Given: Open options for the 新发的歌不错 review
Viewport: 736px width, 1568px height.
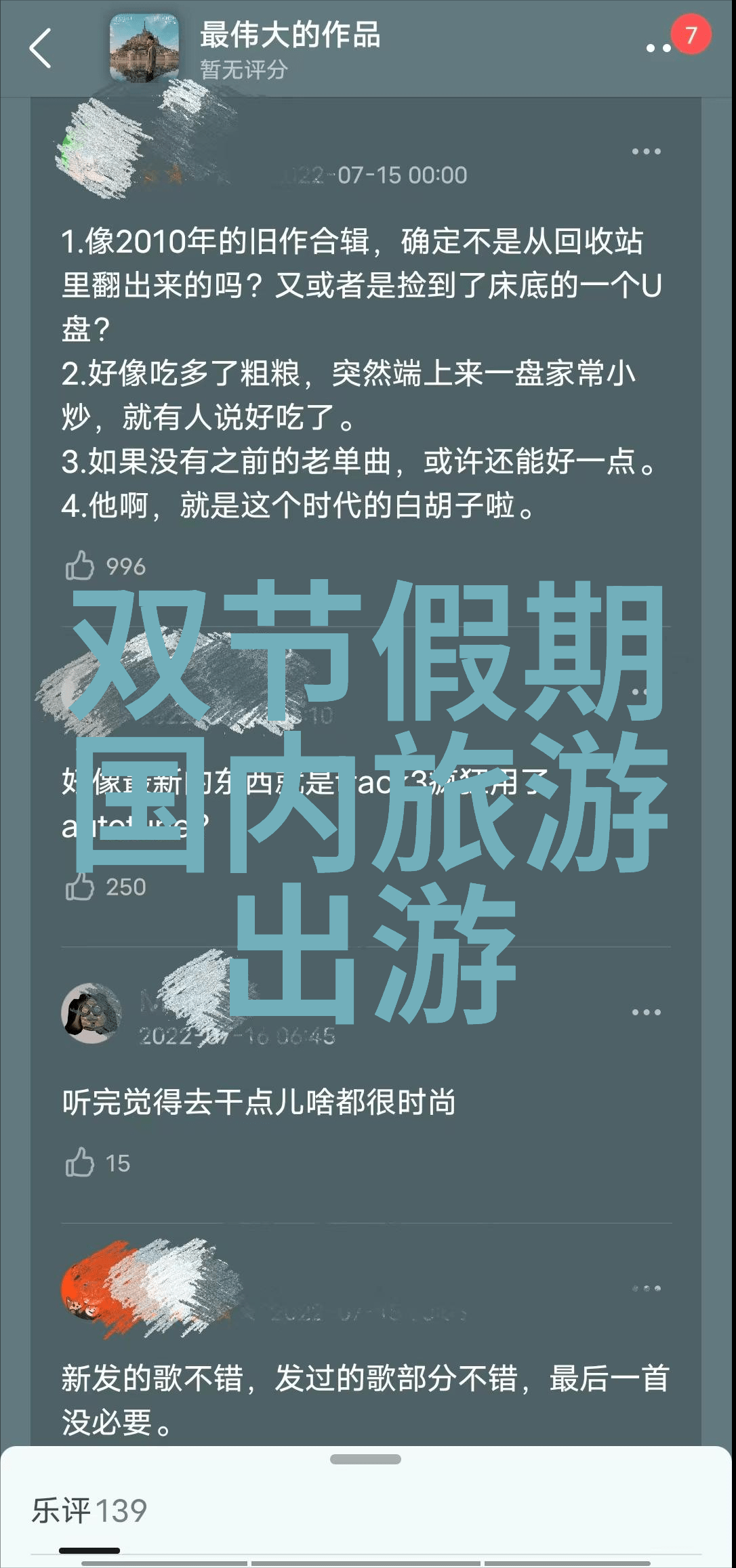Looking at the screenshot, I should 645,1288.
